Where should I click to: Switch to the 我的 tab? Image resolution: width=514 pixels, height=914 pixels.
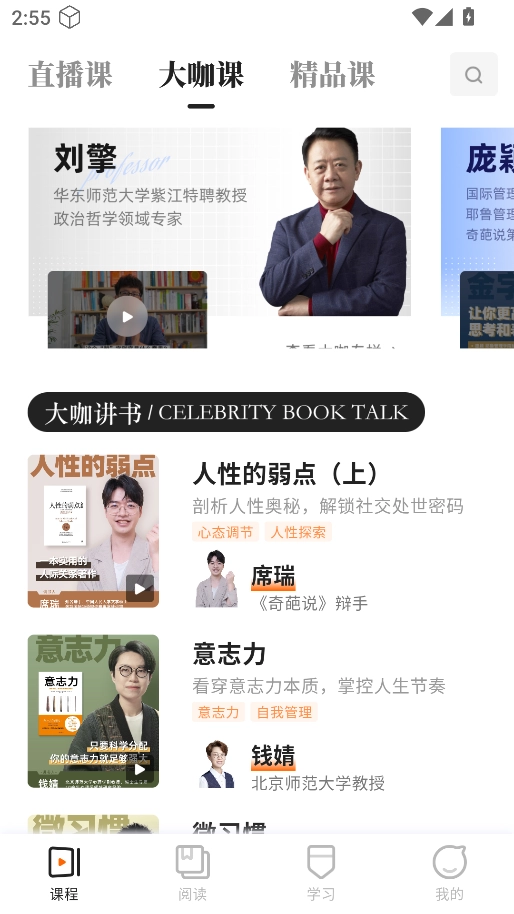[449, 873]
